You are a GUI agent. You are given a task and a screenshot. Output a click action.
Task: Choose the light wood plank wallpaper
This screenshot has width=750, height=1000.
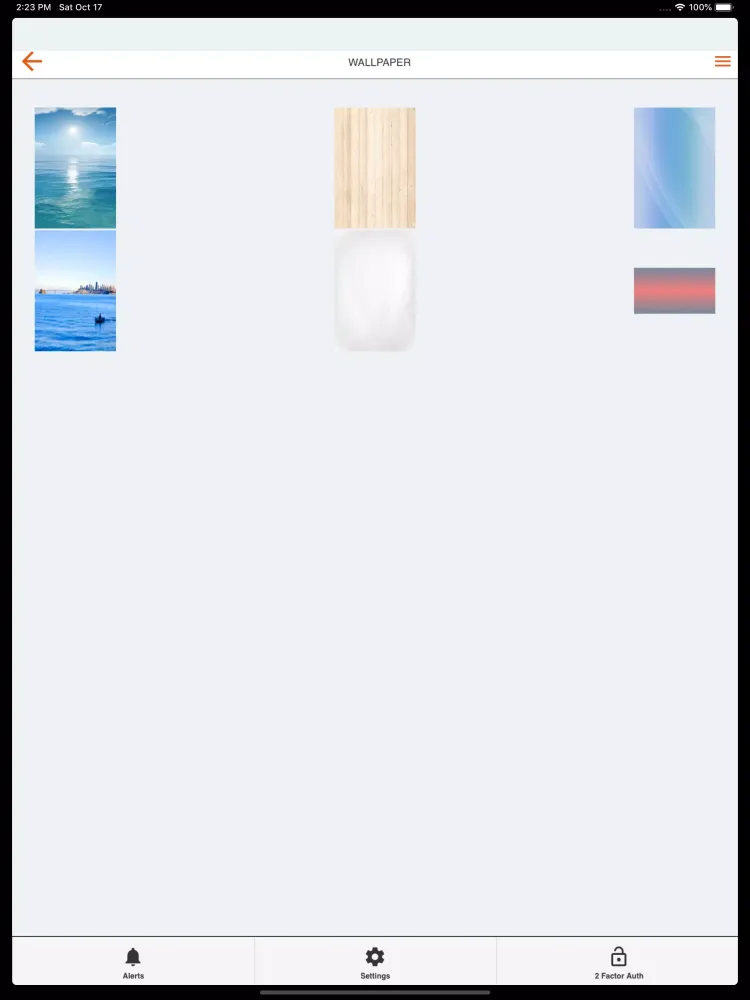375,168
